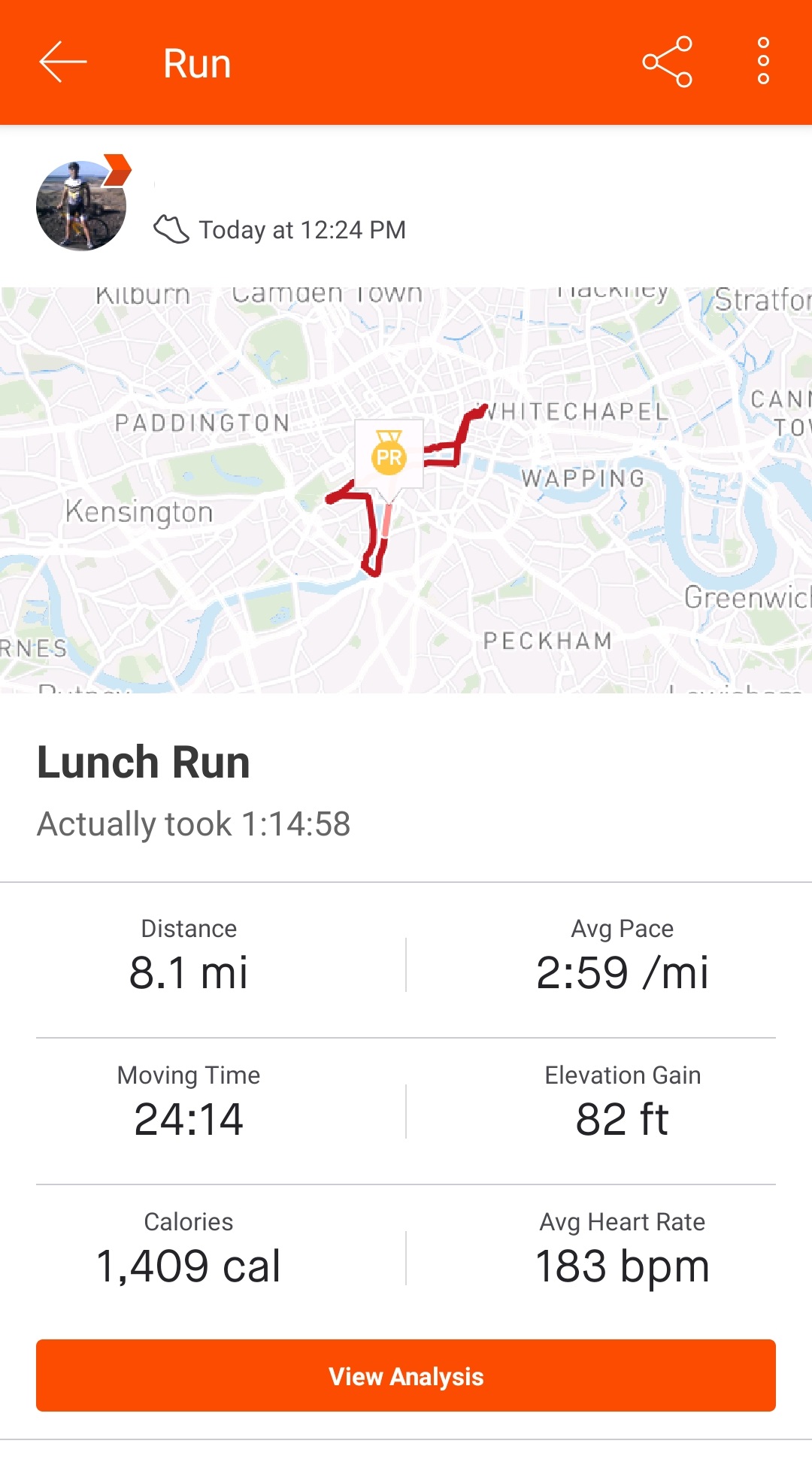Open the run route map
Screen dimensions: 812x1477
(406, 490)
